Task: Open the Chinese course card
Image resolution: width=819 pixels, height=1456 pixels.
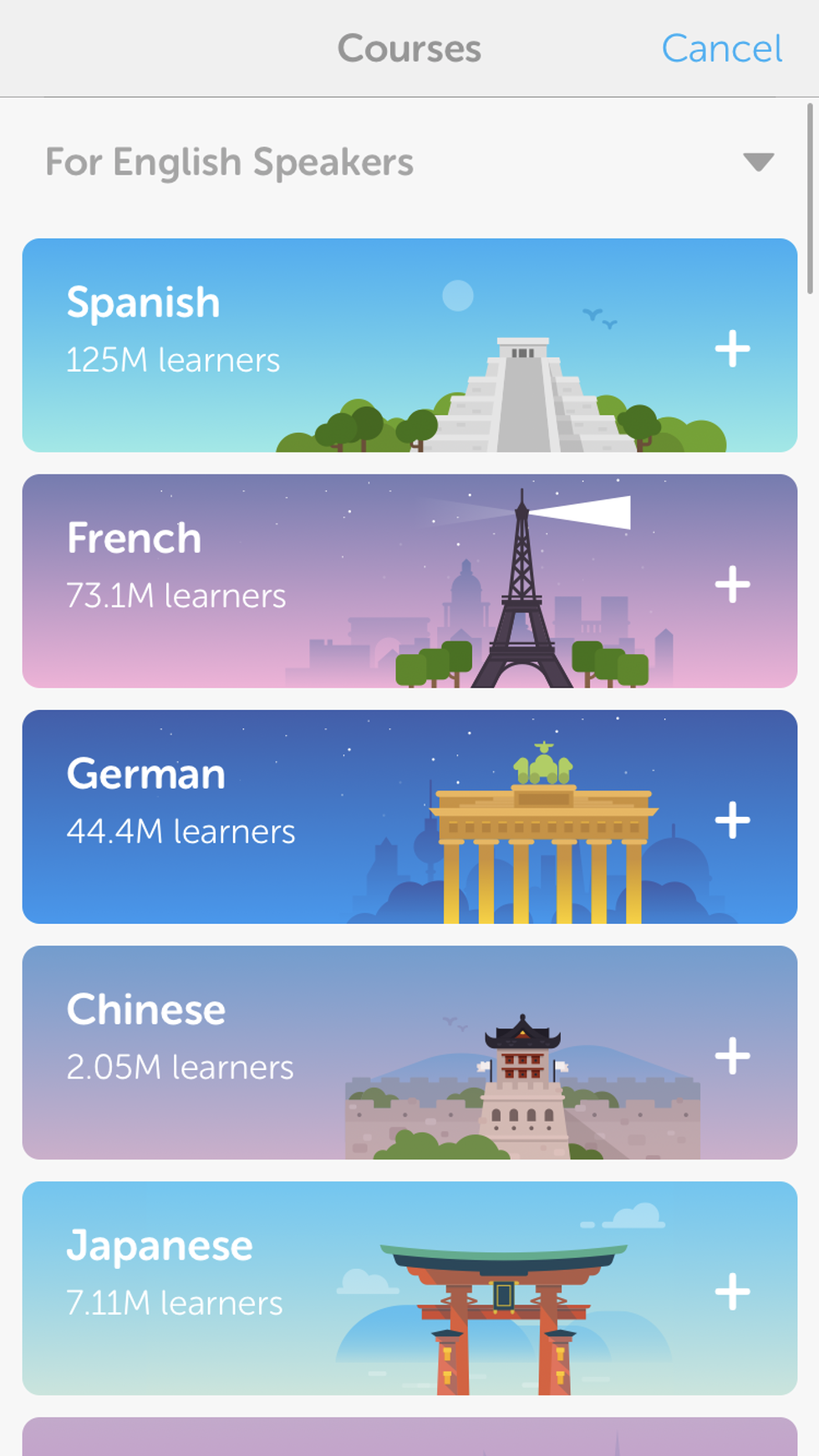Action: pos(409,1052)
